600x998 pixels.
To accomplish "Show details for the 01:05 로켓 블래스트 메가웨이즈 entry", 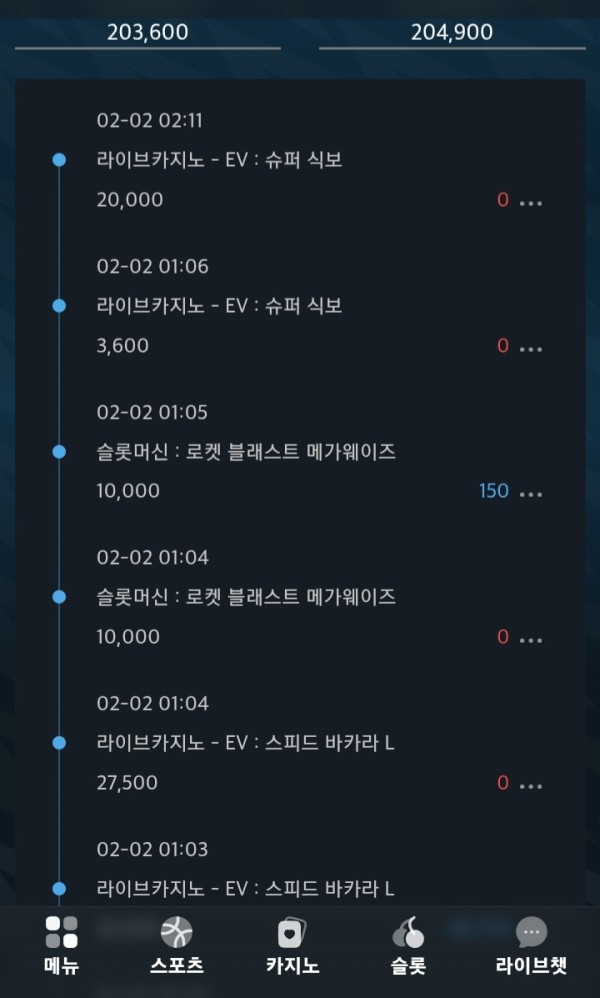I will click(531, 494).
